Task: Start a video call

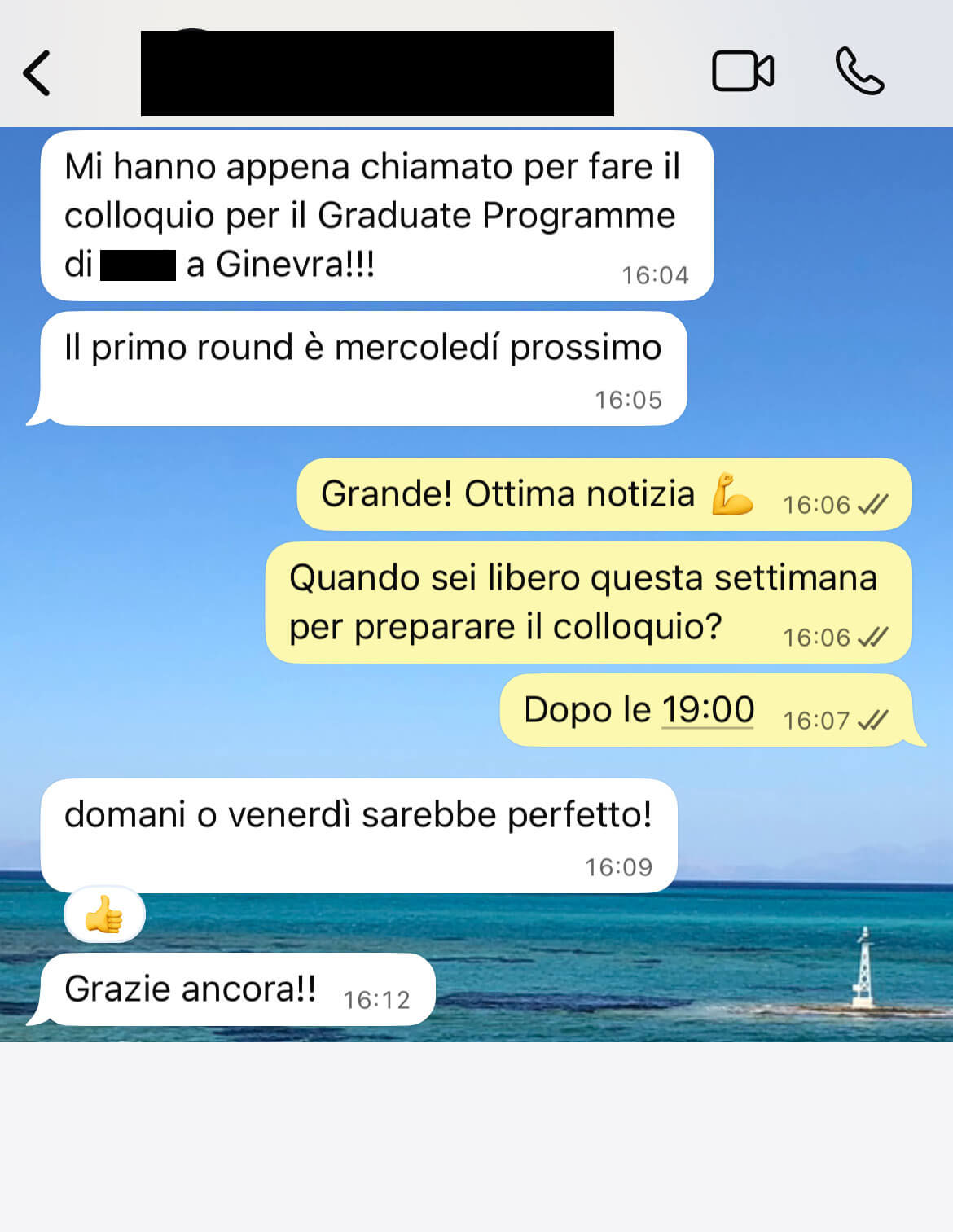Action: coord(742,72)
